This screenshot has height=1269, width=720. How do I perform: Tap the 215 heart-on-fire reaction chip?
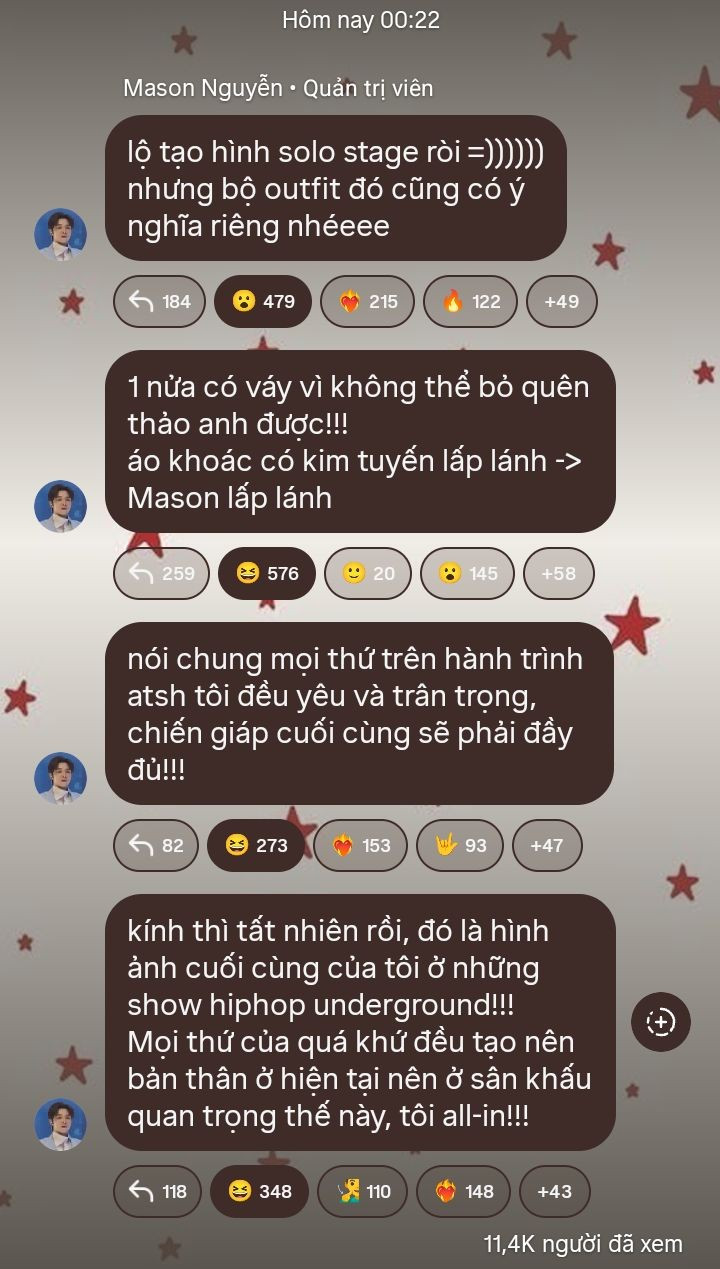point(367,301)
